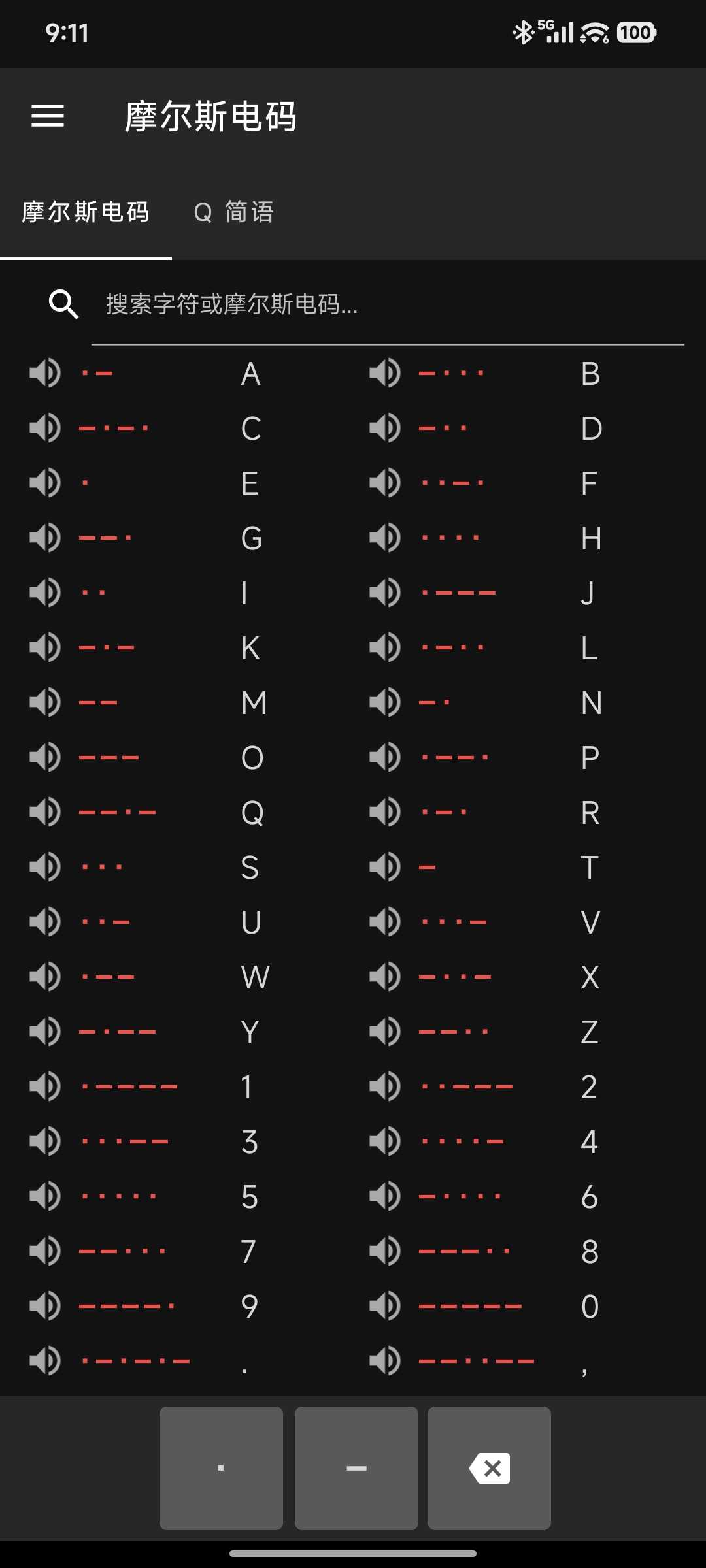This screenshot has height=1568, width=706.
Task: Listen to Morse code for digit 0
Action: tap(385, 1307)
